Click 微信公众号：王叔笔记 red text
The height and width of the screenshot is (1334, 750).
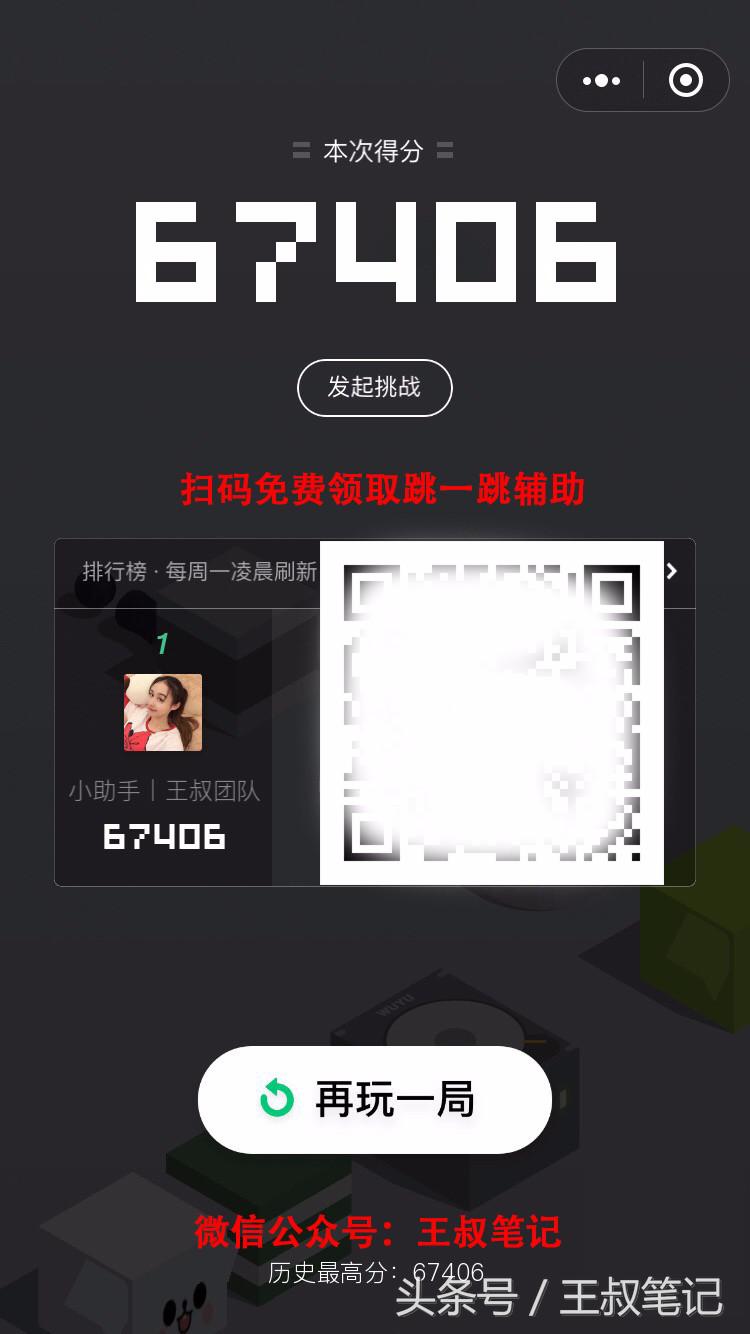click(374, 1234)
